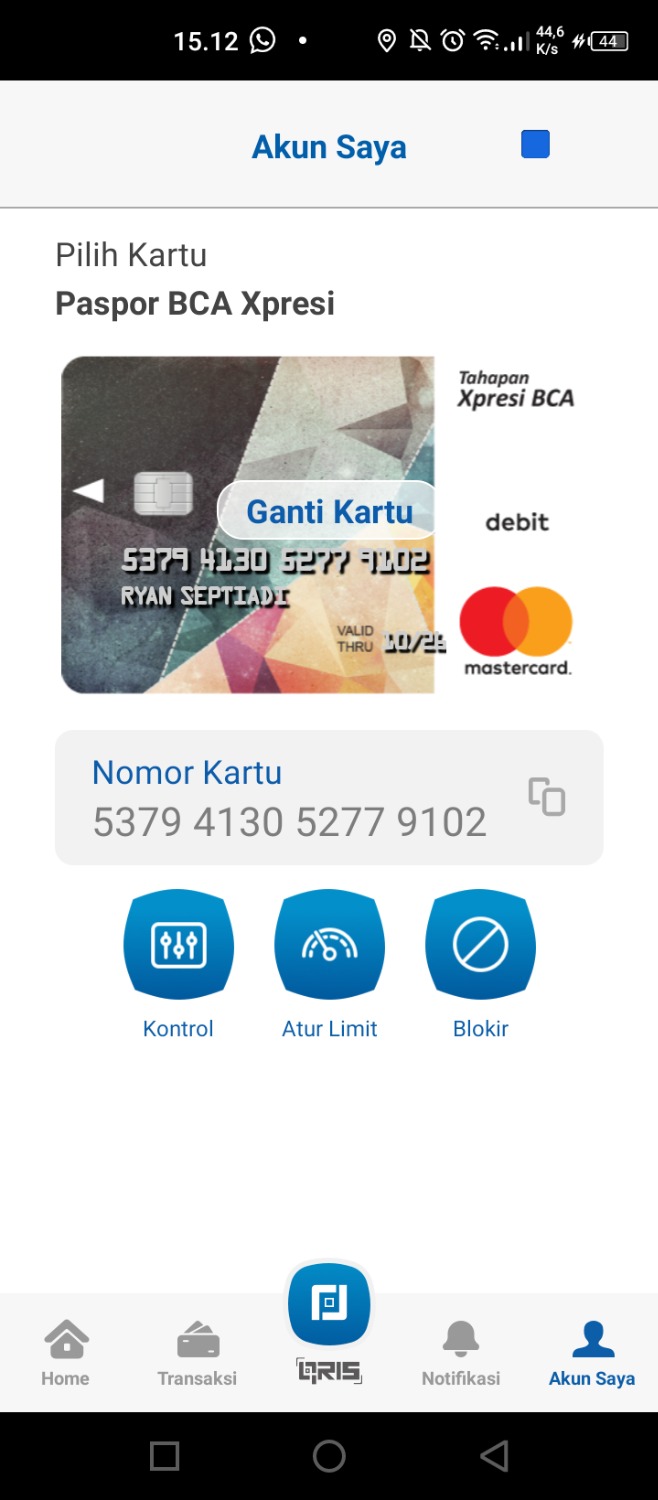Copy the card number
658x1500 pixels.
[x=547, y=797]
